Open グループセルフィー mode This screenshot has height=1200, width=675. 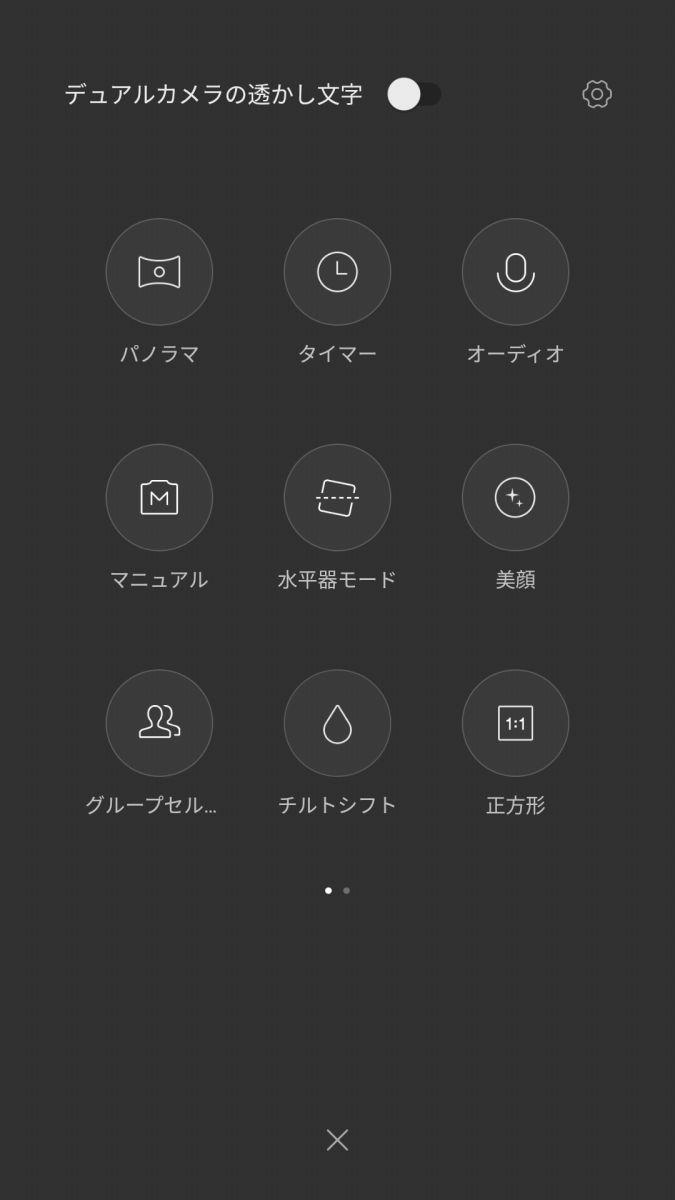[159, 723]
